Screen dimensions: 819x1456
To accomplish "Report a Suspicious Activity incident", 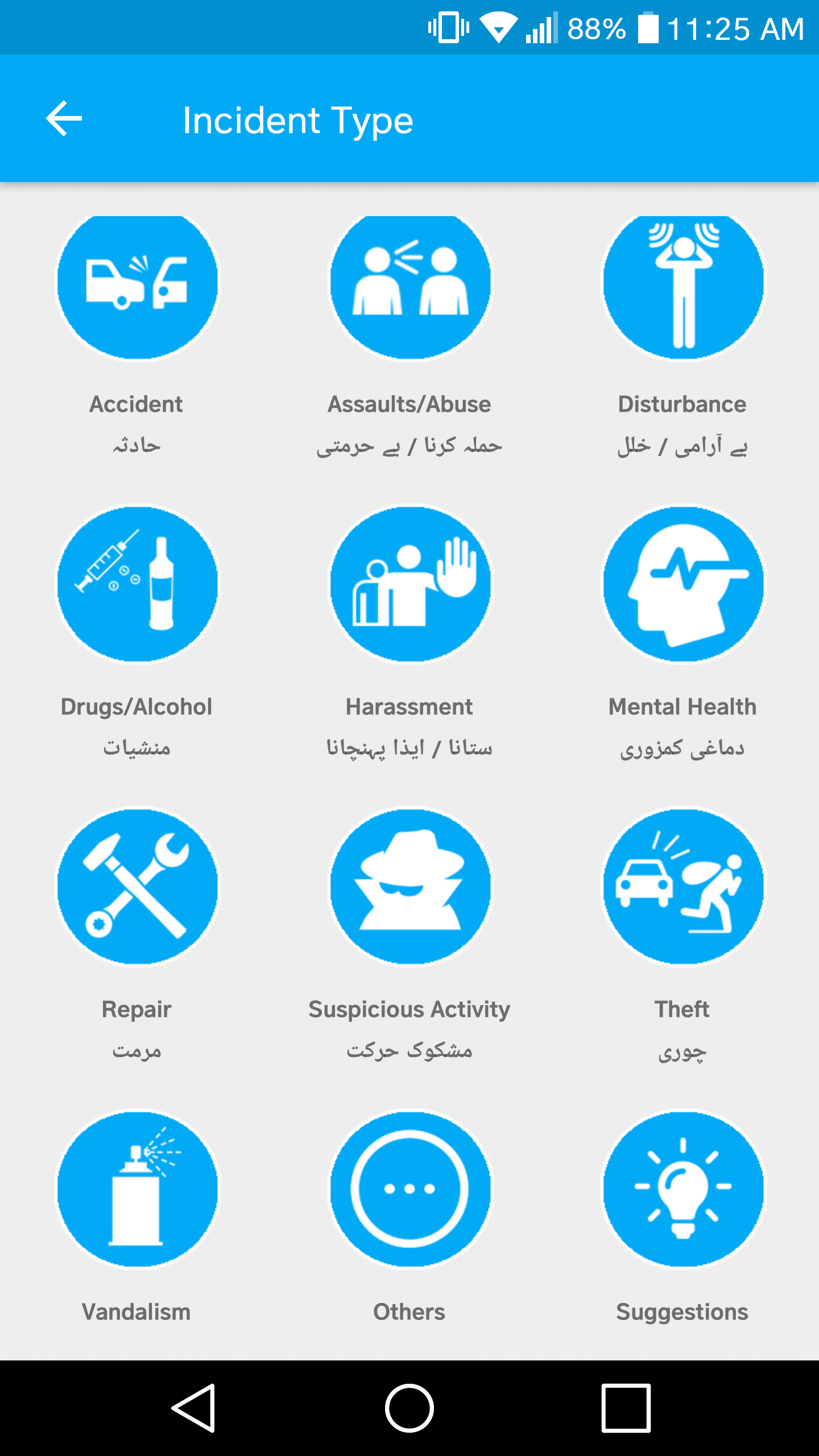I will click(409, 887).
